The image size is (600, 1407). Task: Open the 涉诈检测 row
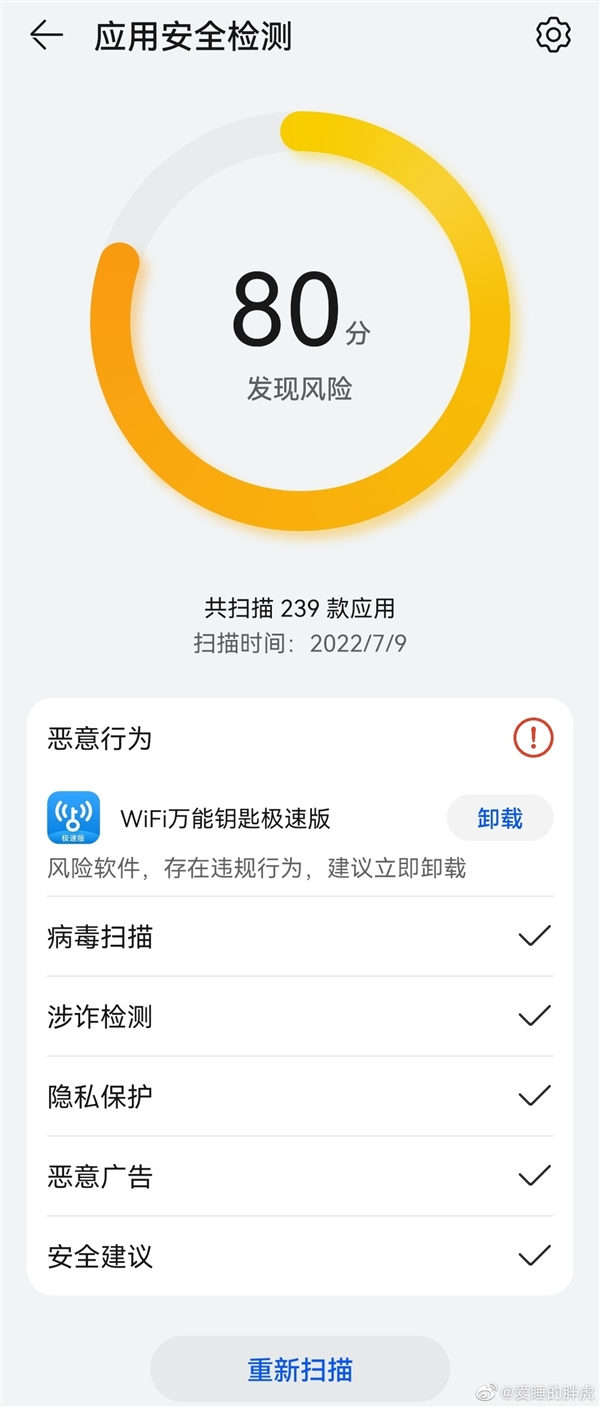tap(300, 1017)
